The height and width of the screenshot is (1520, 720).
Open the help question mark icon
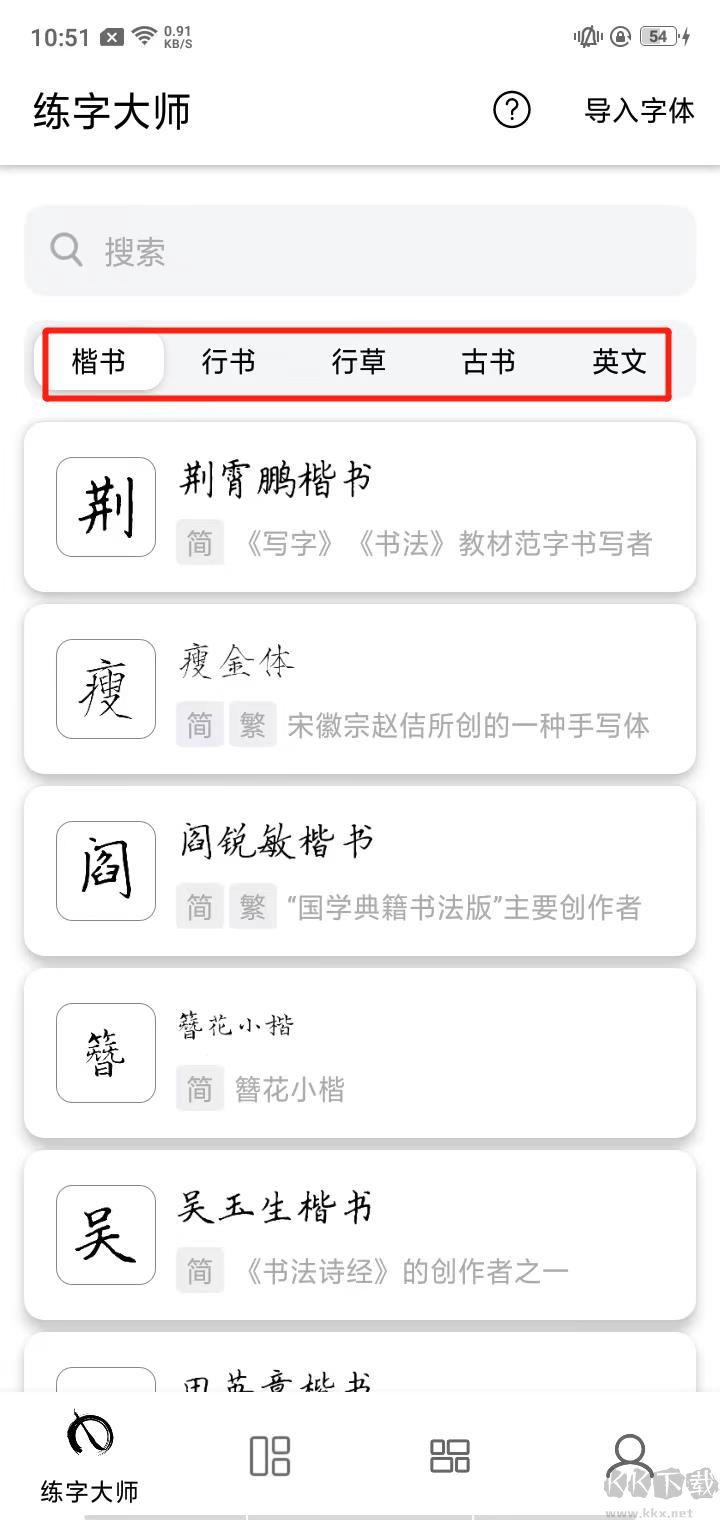(x=512, y=110)
